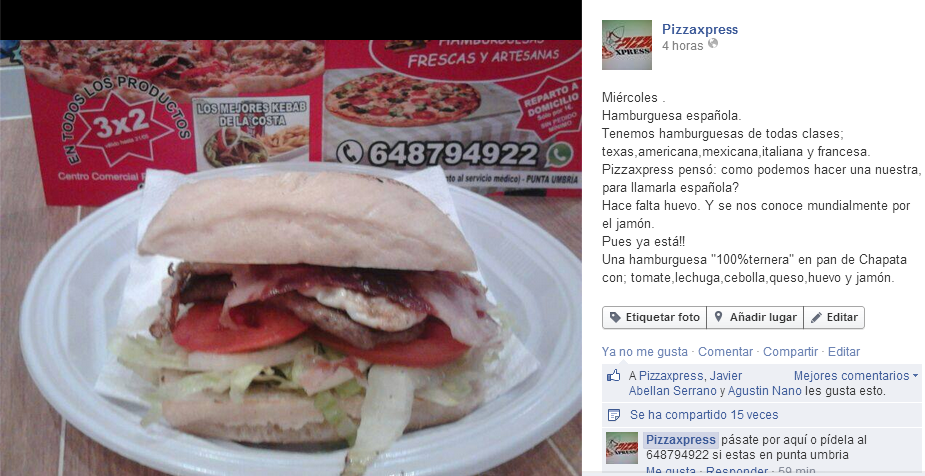Image resolution: width=925 pixels, height=476 pixels.
Task: Tap the Editar text link beside Compartir
Action: coord(844,352)
